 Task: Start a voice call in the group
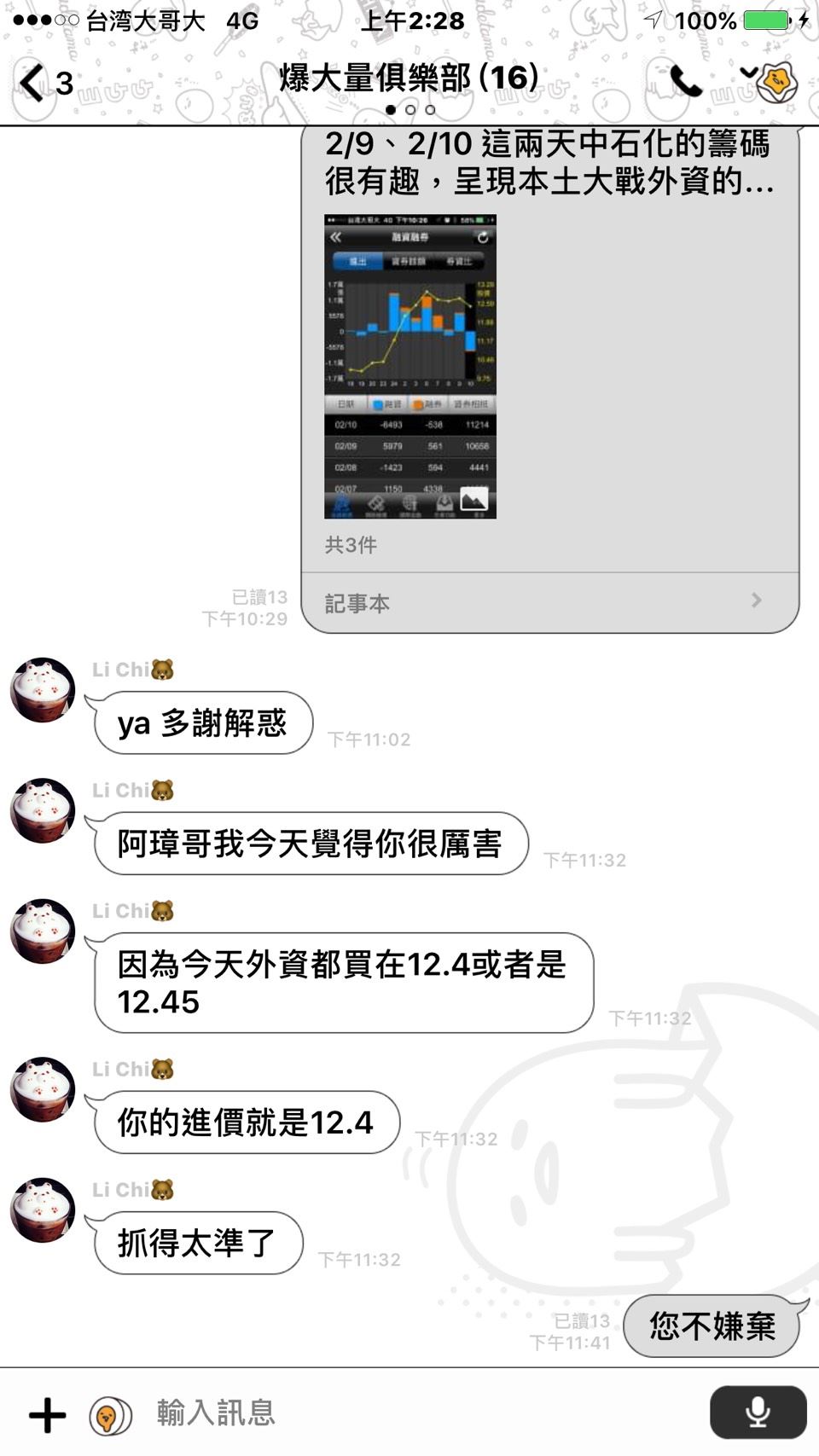click(x=685, y=83)
